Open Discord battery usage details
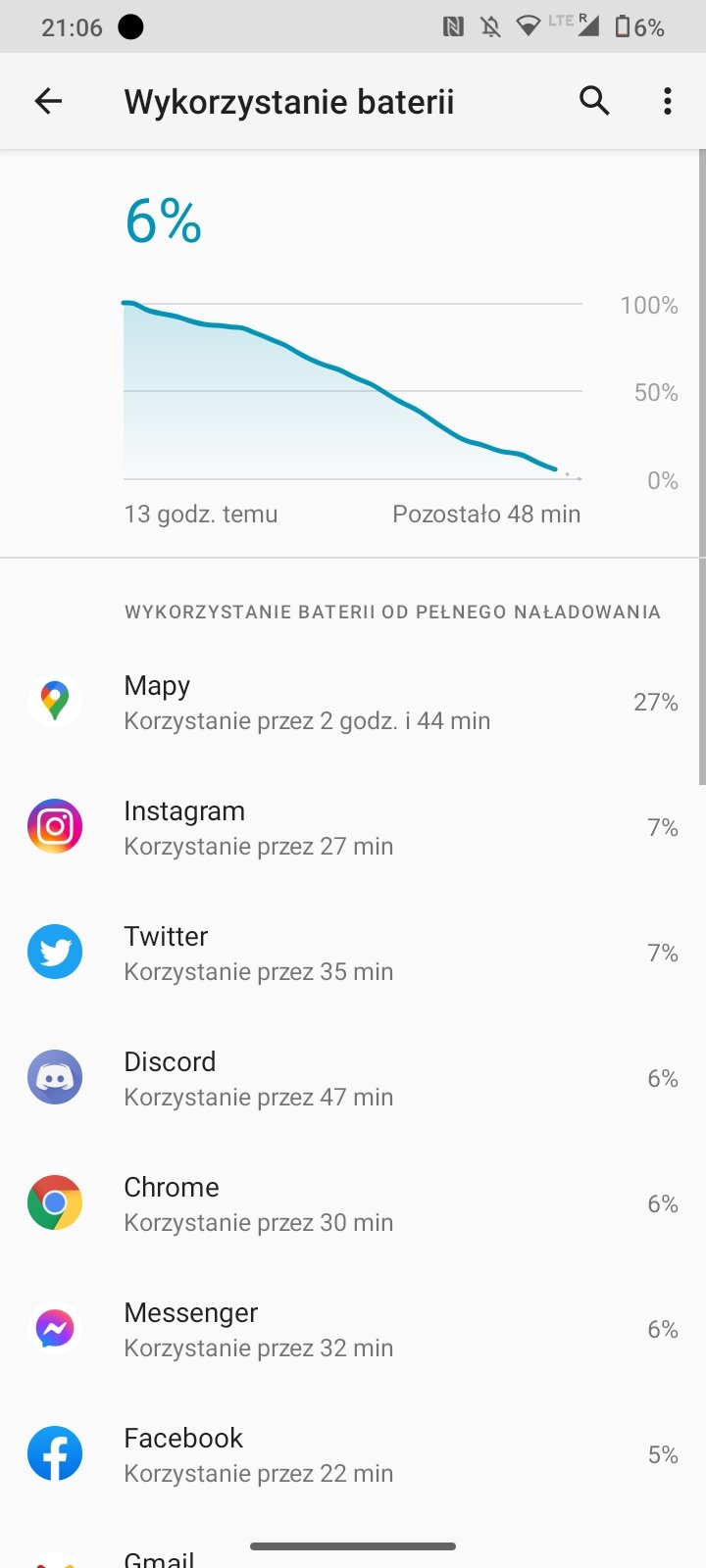The image size is (706, 1568). [x=353, y=1079]
